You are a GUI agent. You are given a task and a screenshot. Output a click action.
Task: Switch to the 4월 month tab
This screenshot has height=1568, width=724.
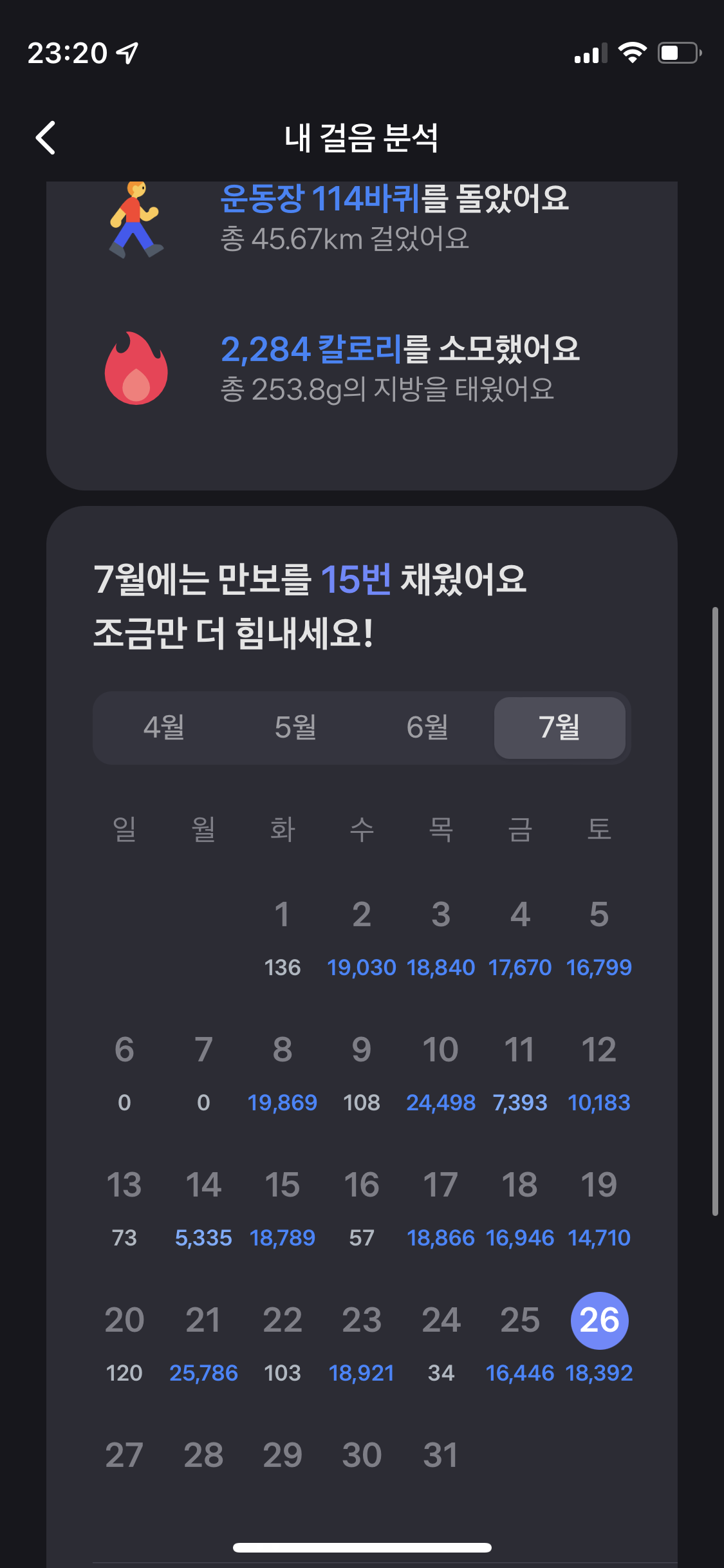(164, 727)
